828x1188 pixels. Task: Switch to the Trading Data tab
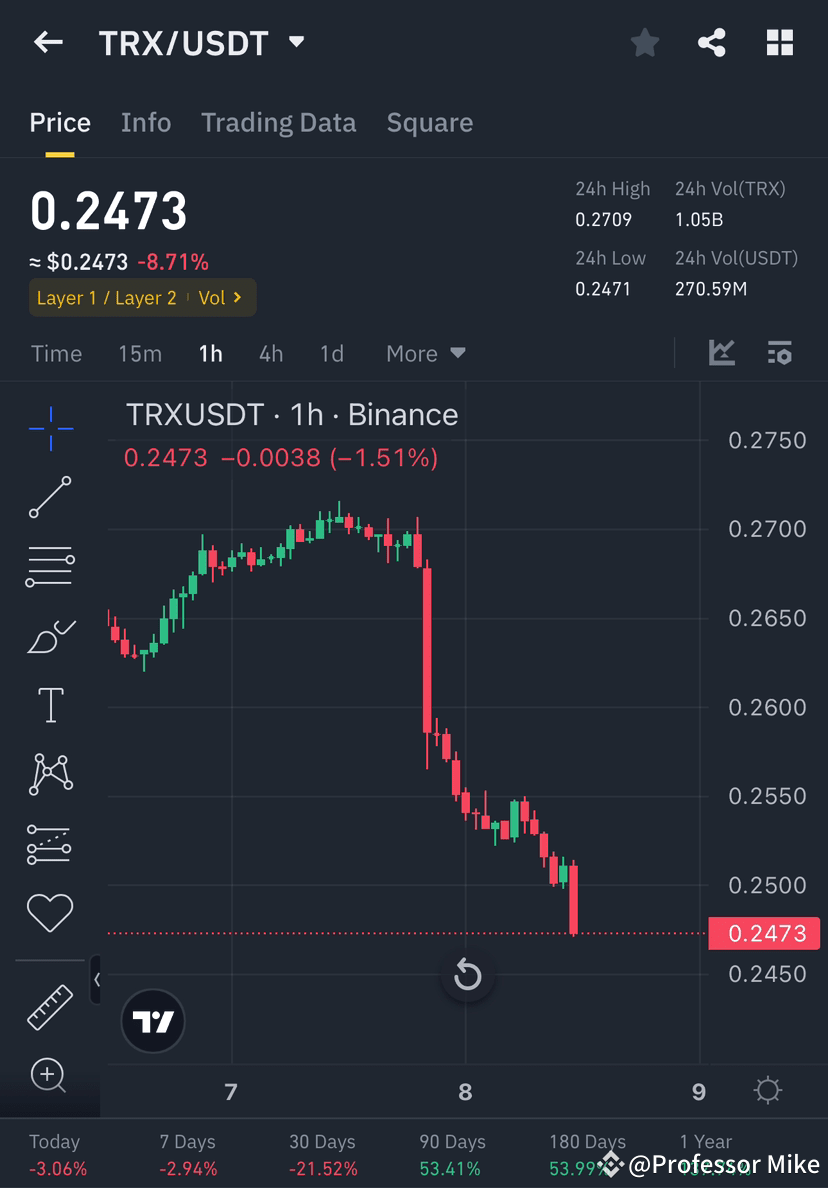tap(278, 122)
